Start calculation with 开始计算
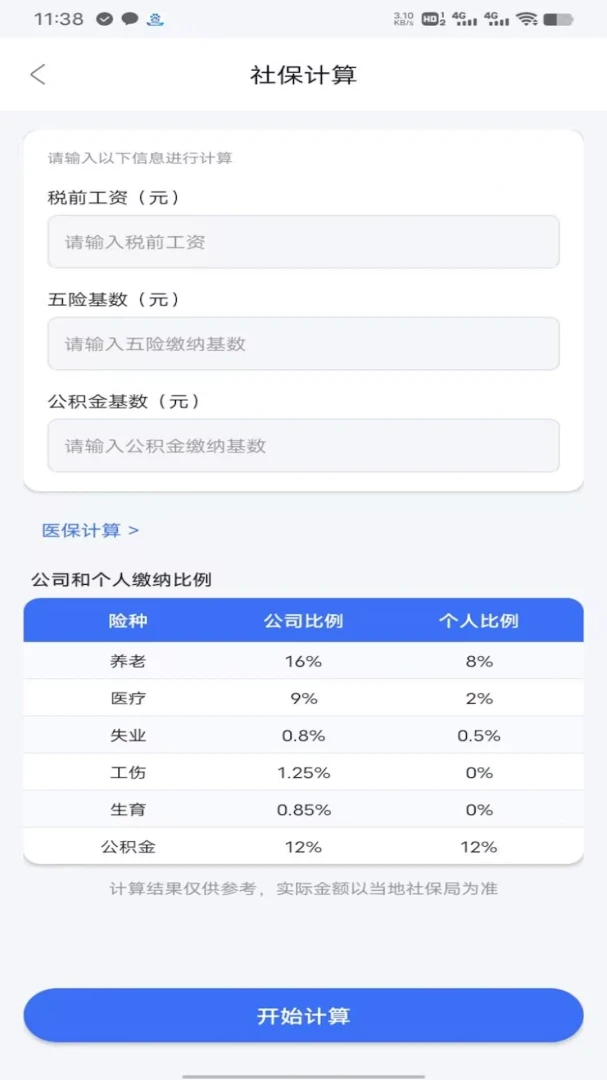607x1080 pixels. [303, 1015]
